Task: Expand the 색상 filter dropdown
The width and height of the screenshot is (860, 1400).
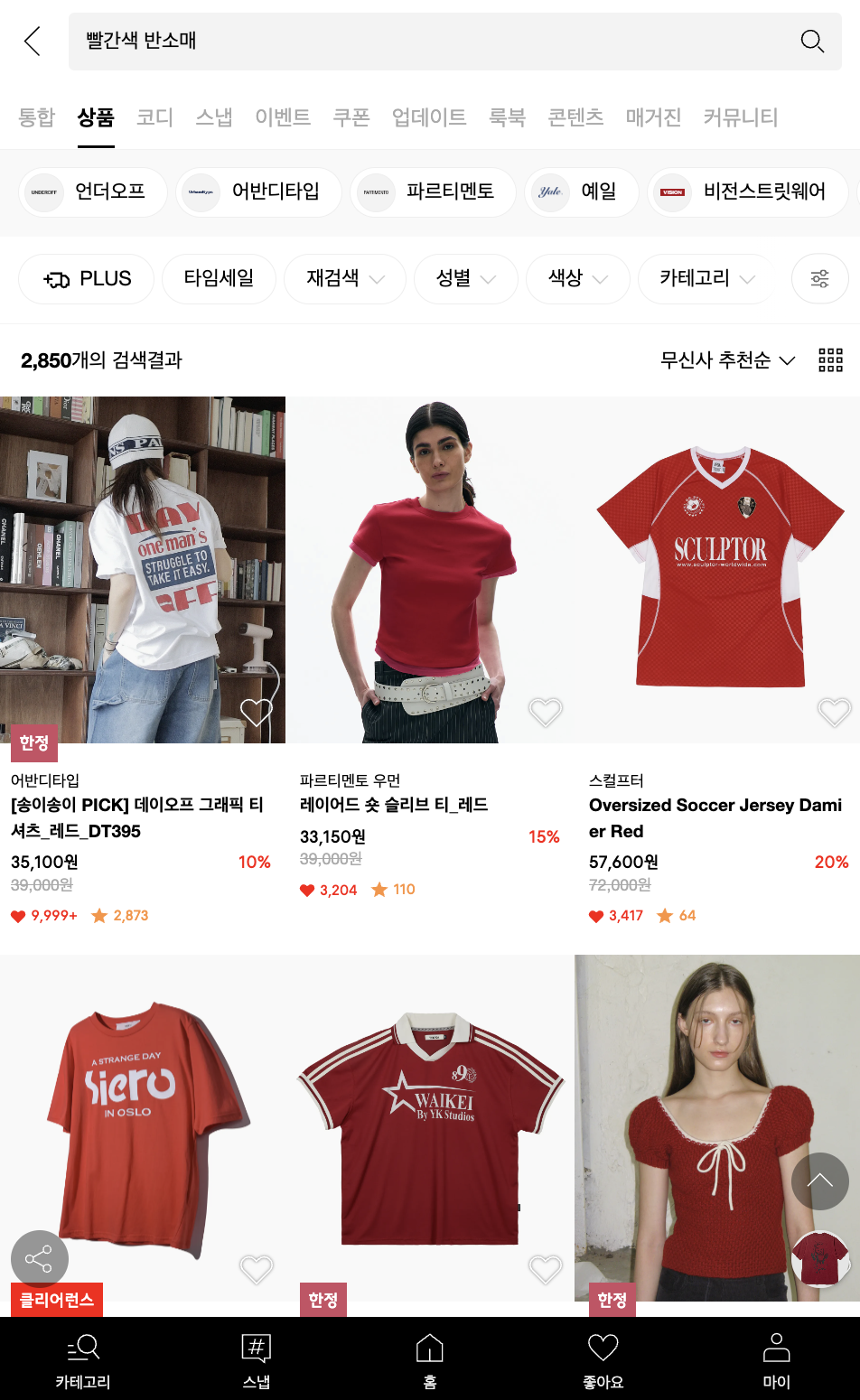Action: [577, 279]
